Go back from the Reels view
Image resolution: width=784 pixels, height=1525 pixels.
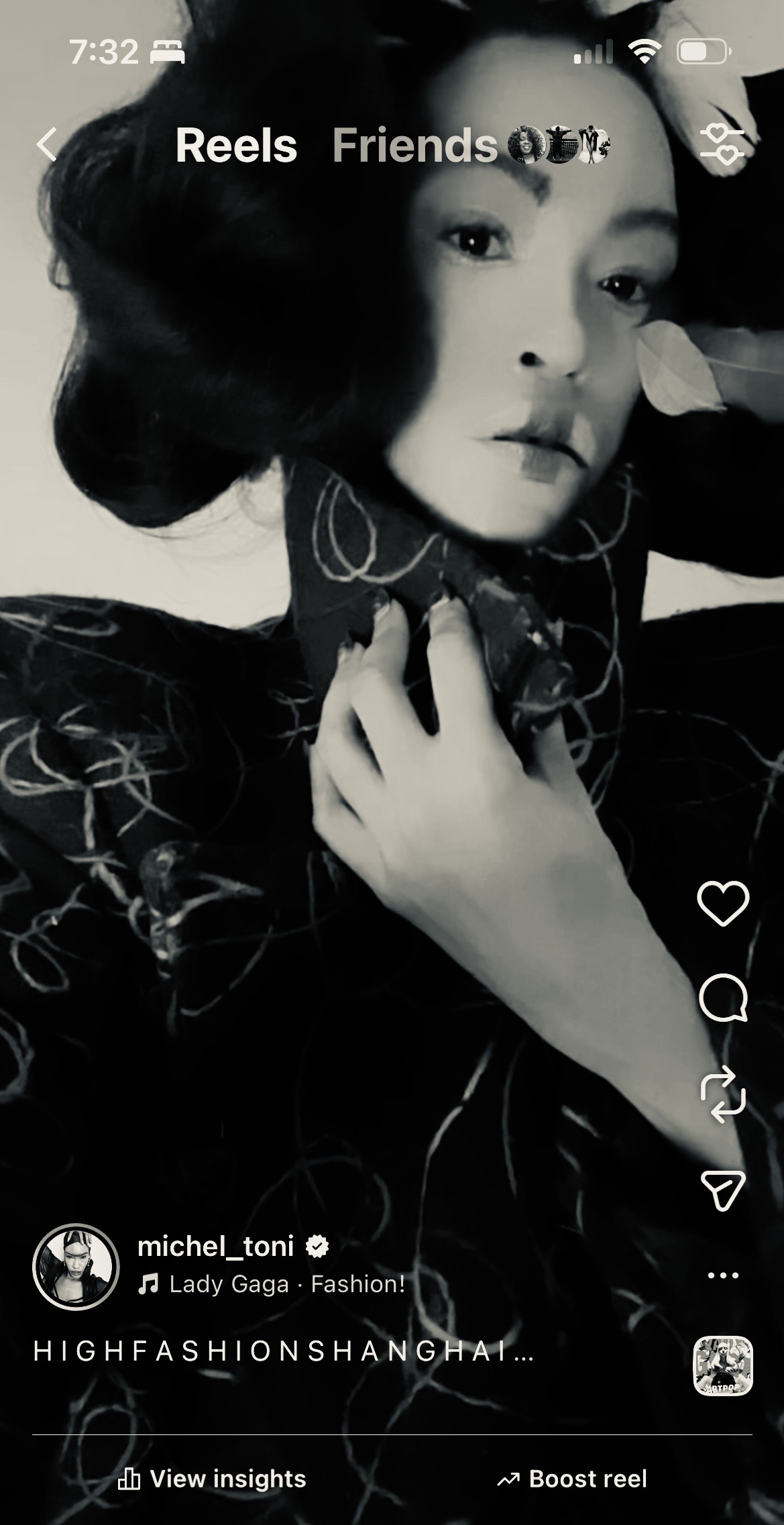(47, 146)
